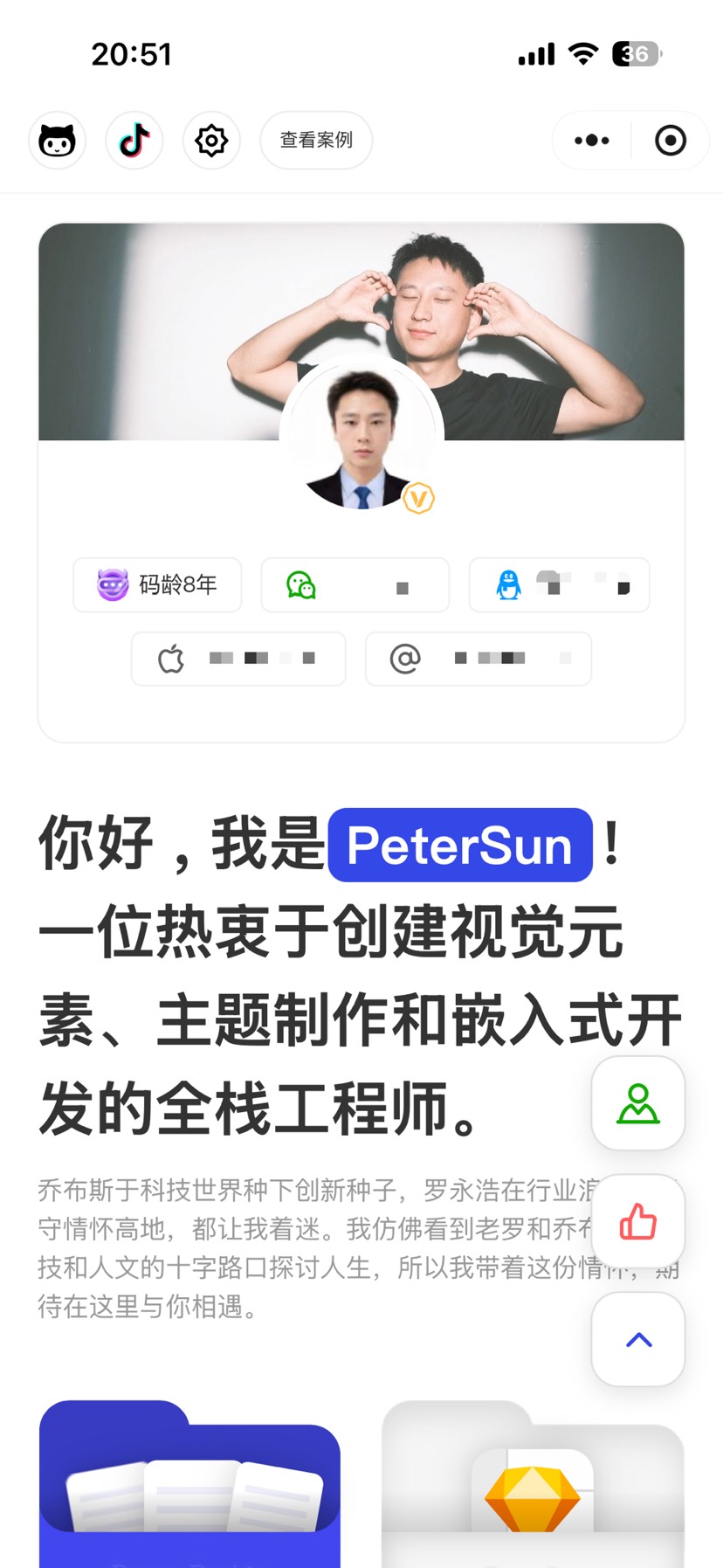Click the Apple icon in contact card

(x=173, y=659)
